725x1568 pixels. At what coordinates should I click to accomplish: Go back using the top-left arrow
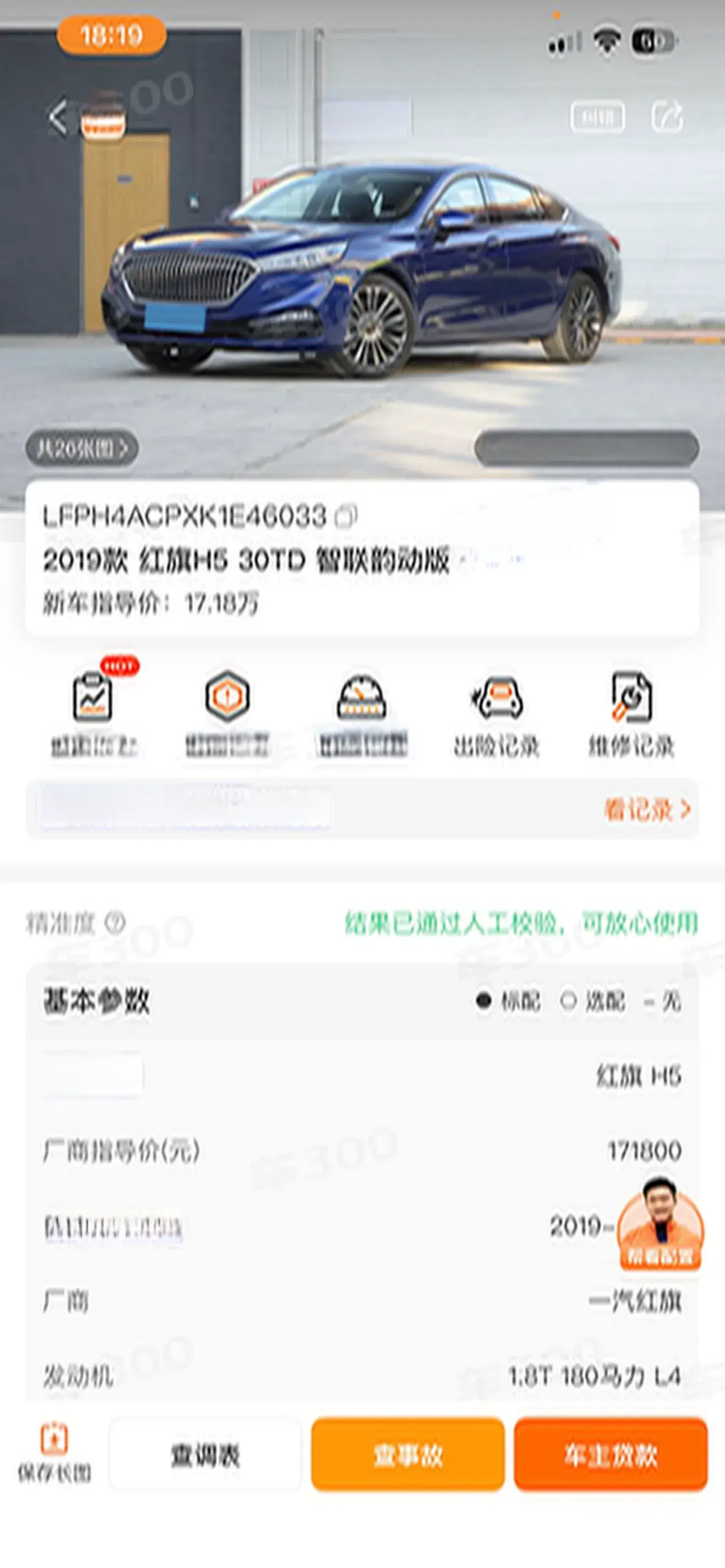(58, 116)
